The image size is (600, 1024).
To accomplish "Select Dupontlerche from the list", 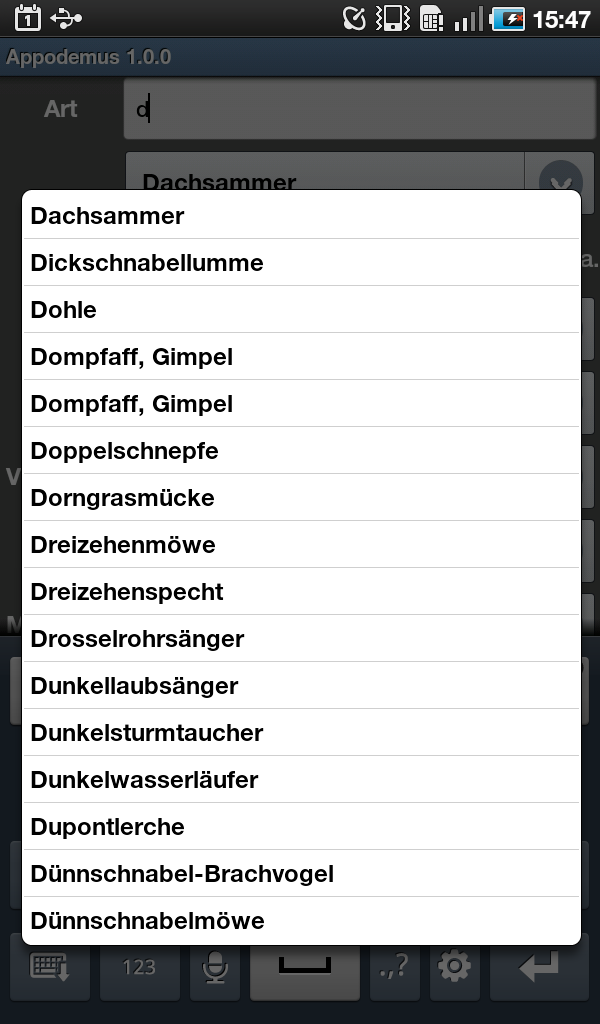I will click(x=301, y=827).
